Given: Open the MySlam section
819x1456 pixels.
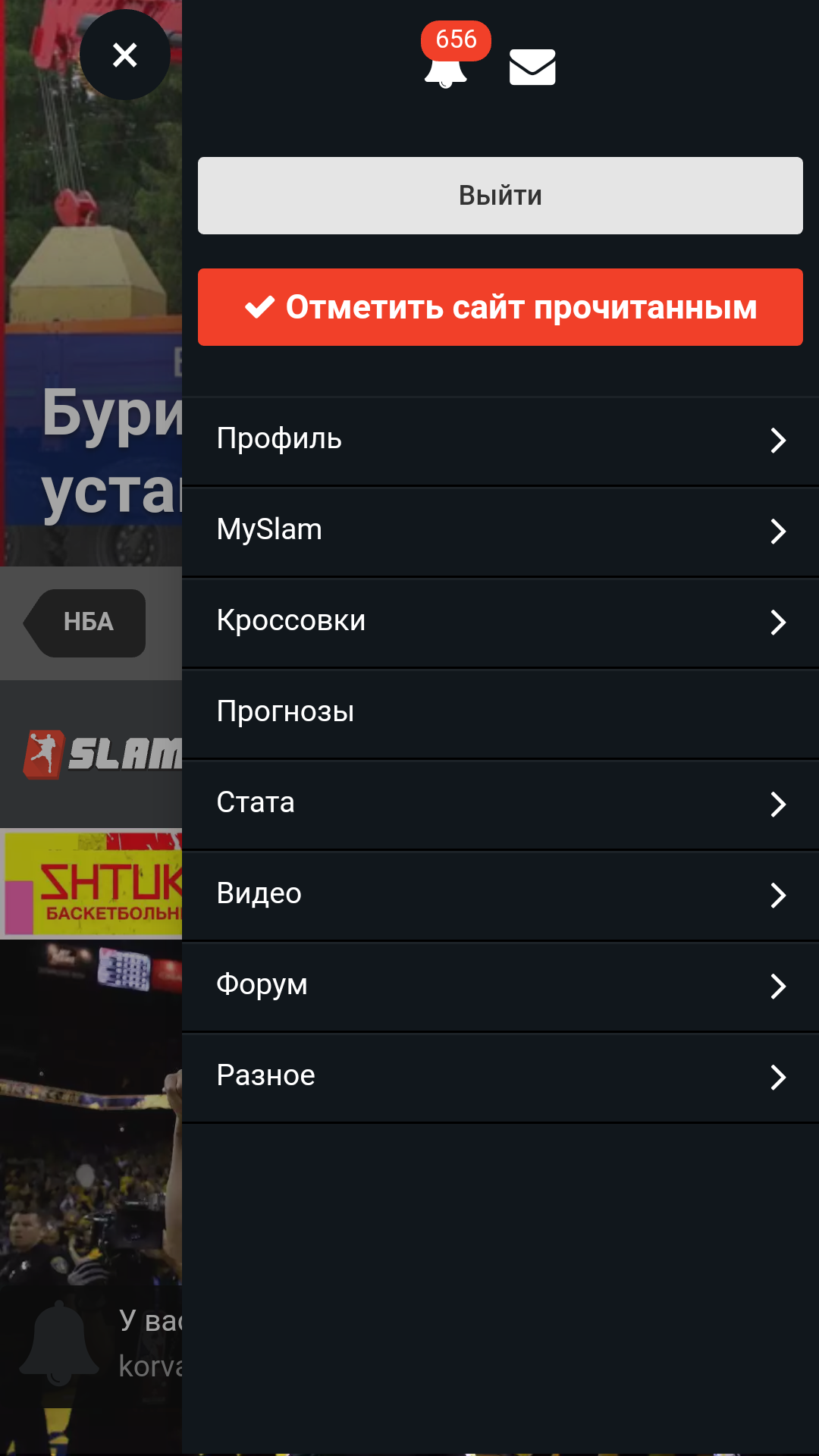Looking at the screenshot, I should [x=500, y=531].
